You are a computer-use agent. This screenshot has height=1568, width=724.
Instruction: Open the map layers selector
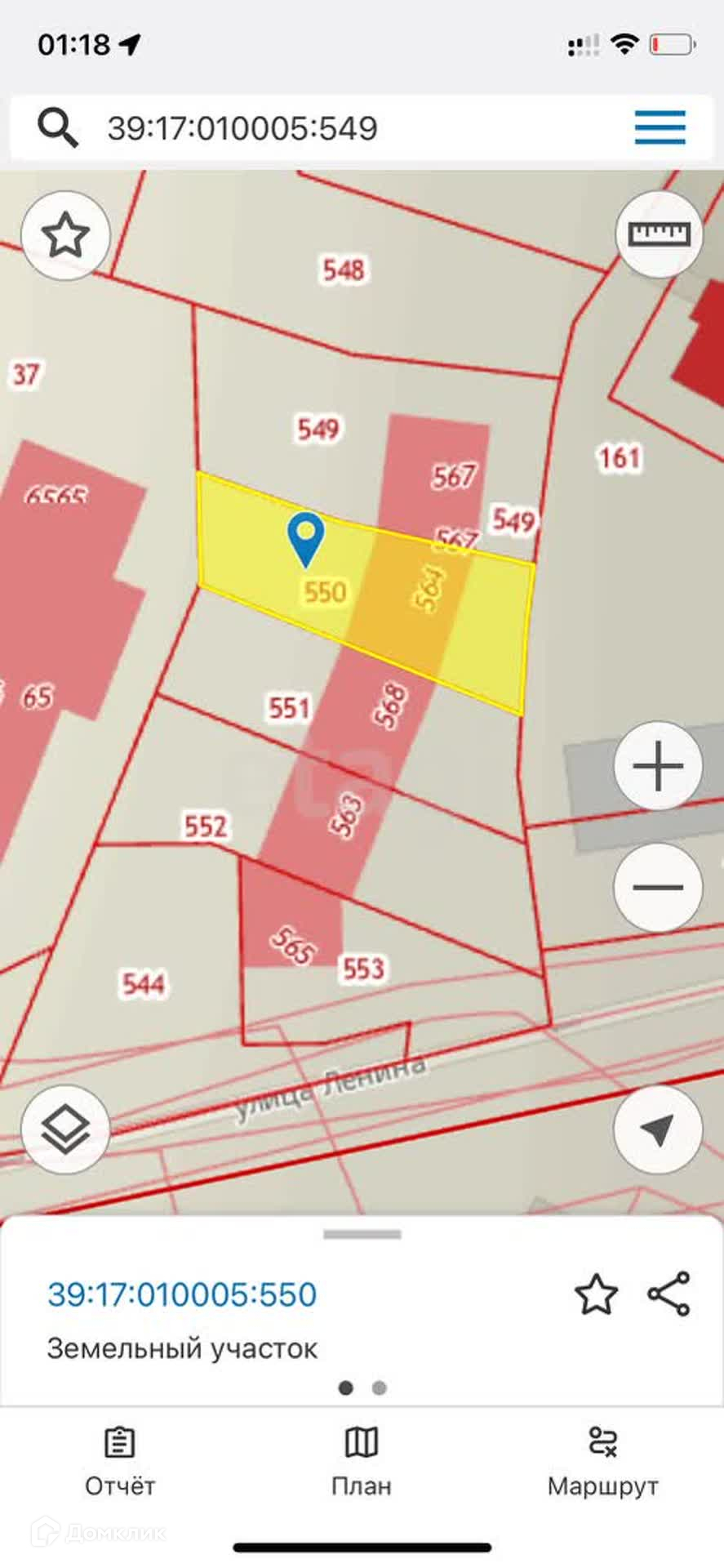tap(65, 1129)
